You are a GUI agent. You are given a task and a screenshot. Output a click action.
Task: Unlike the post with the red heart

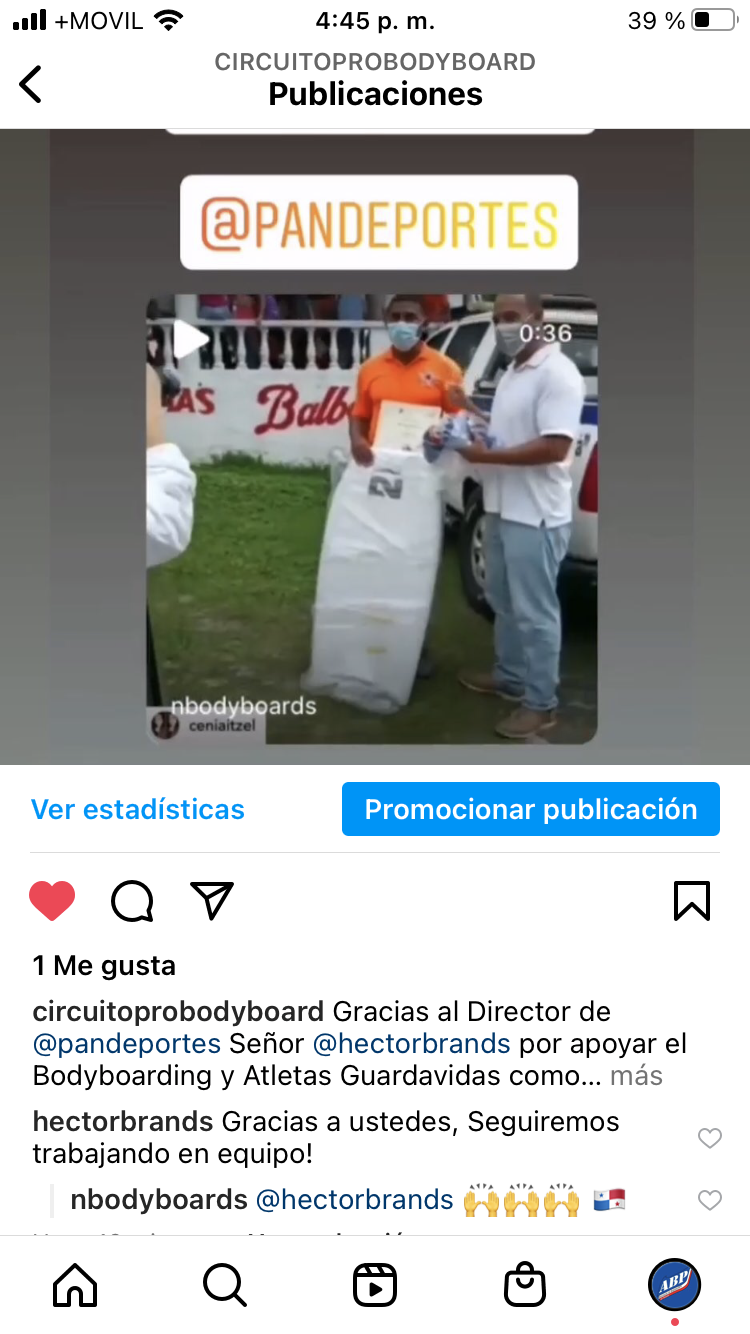pyautogui.click(x=52, y=901)
